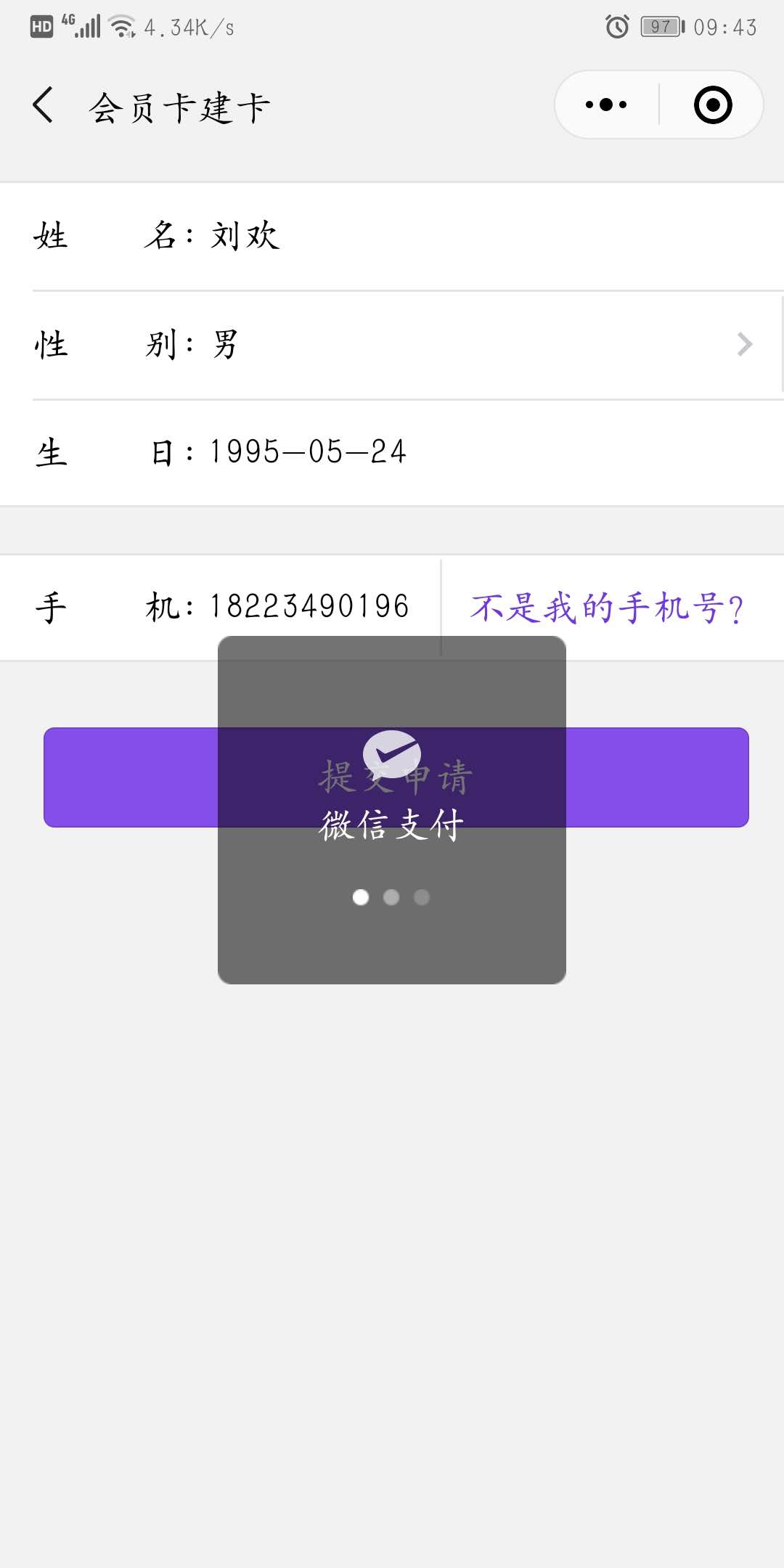The image size is (784, 1568).
Task: Tap 不是我的手机号? link
Action: coord(607,608)
